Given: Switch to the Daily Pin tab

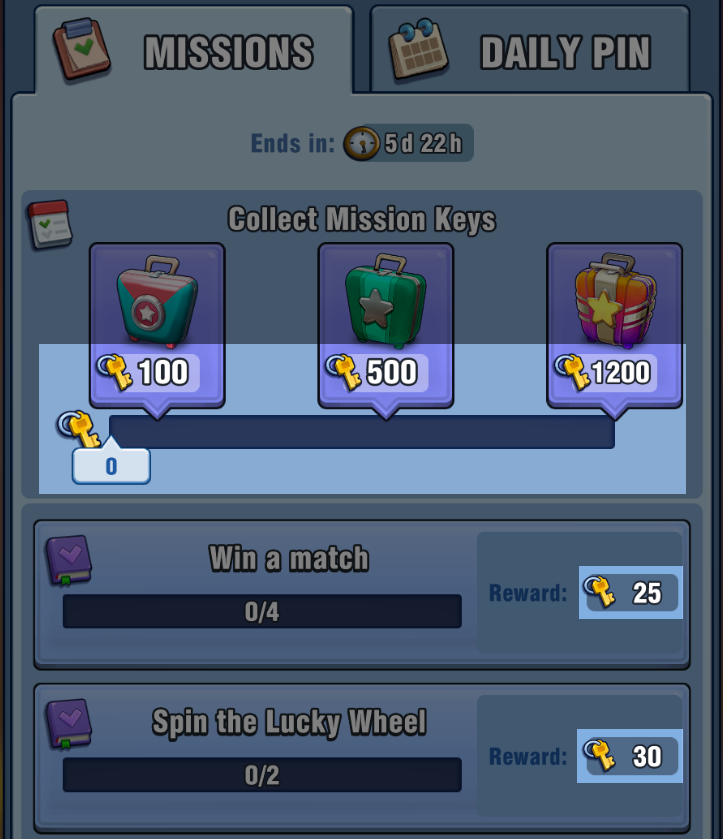Looking at the screenshot, I should click(x=530, y=50).
